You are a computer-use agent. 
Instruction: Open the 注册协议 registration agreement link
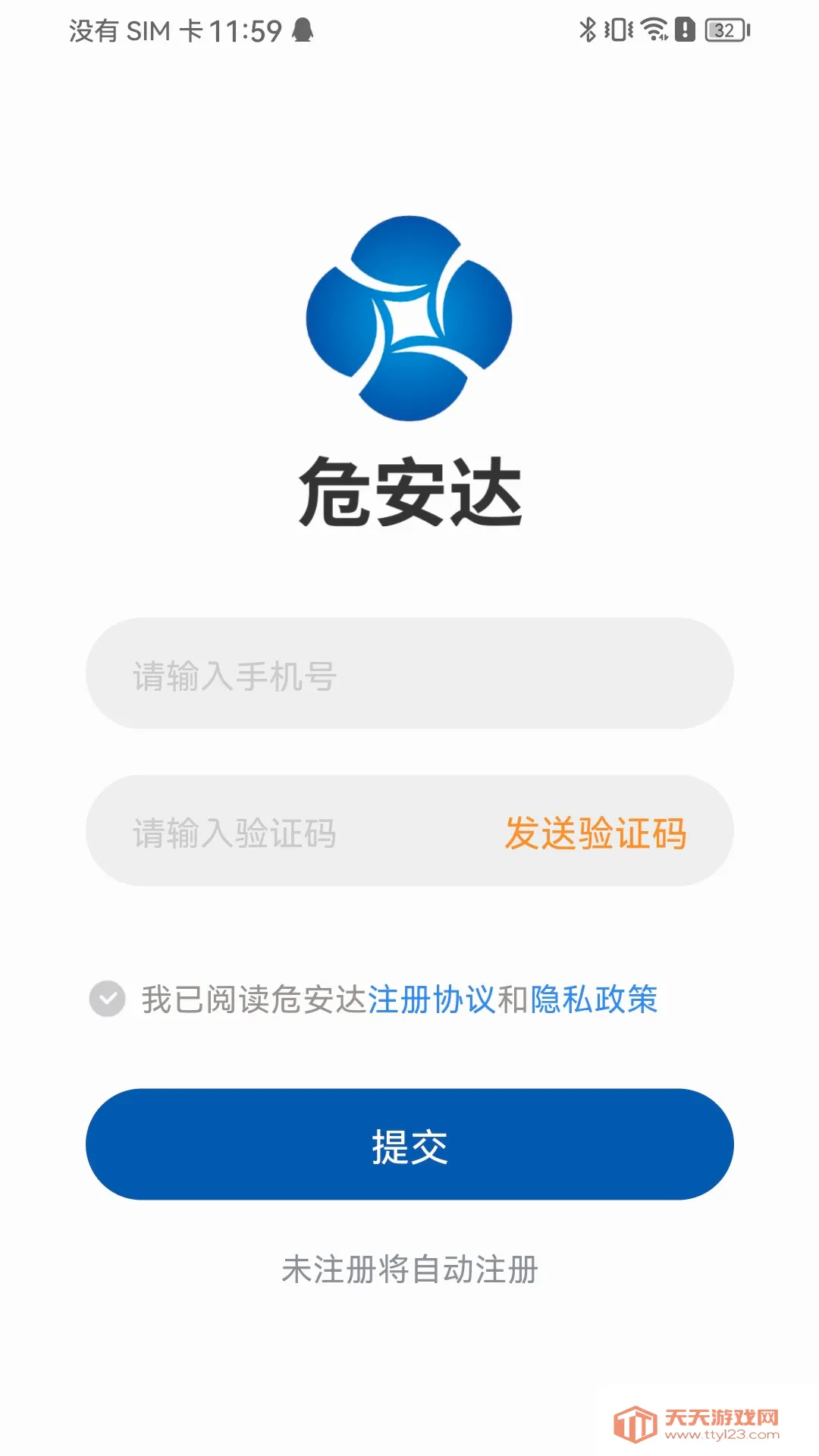pyautogui.click(x=431, y=999)
